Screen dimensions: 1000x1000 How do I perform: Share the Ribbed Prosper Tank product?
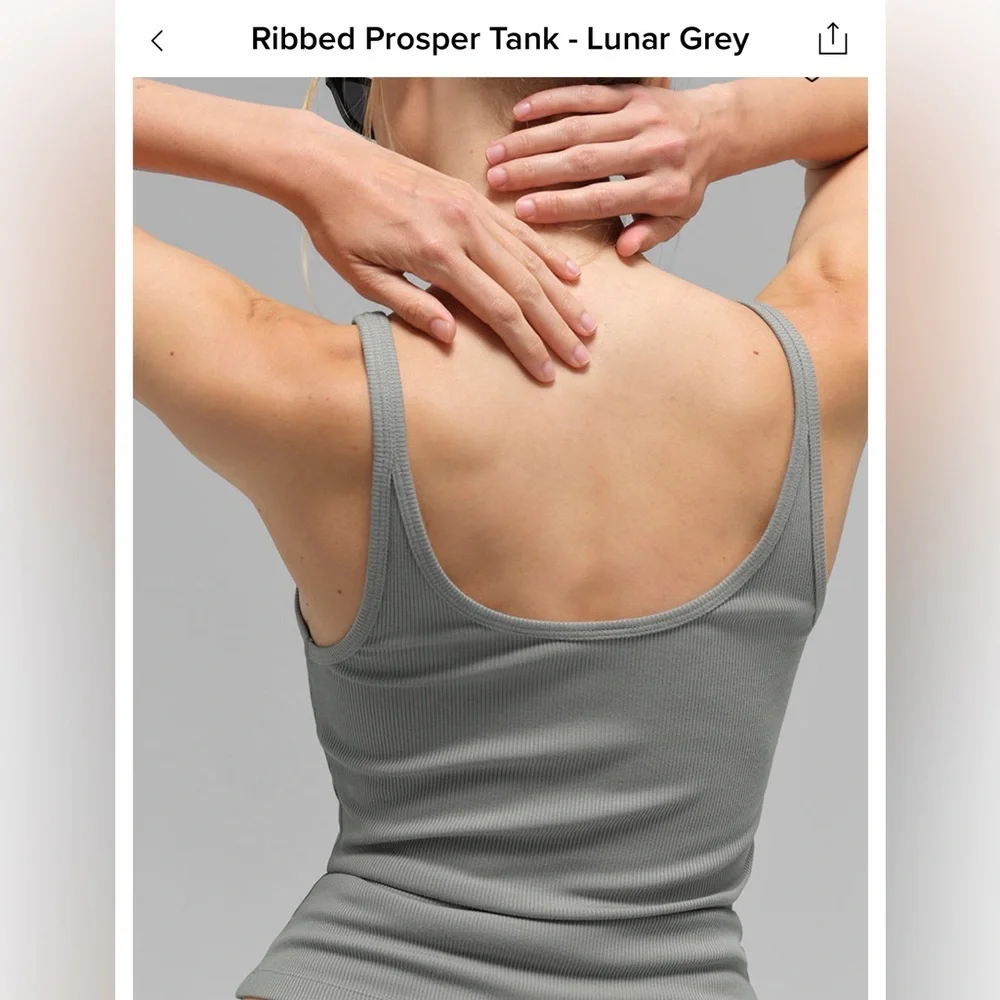tap(832, 40)
